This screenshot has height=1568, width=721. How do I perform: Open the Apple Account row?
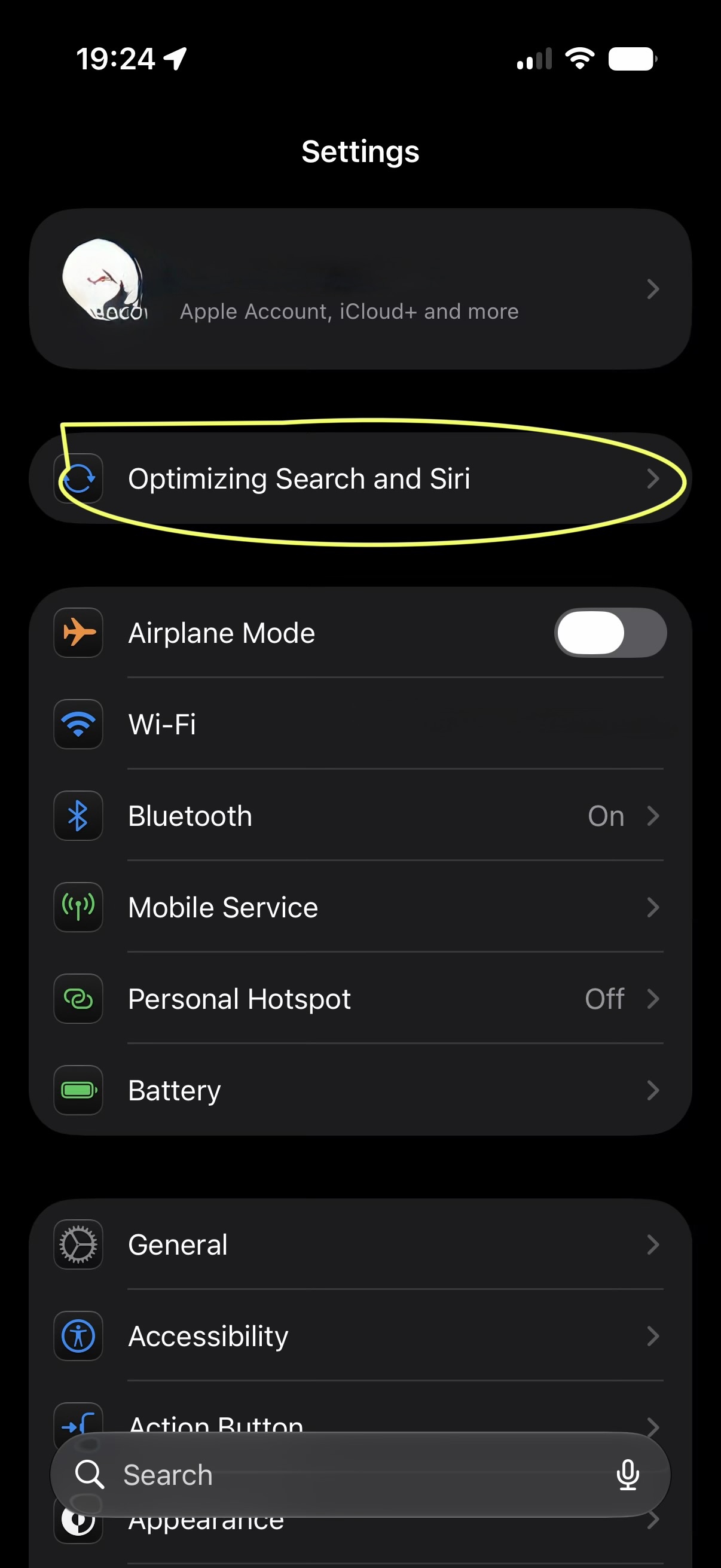tap(360, 288)
